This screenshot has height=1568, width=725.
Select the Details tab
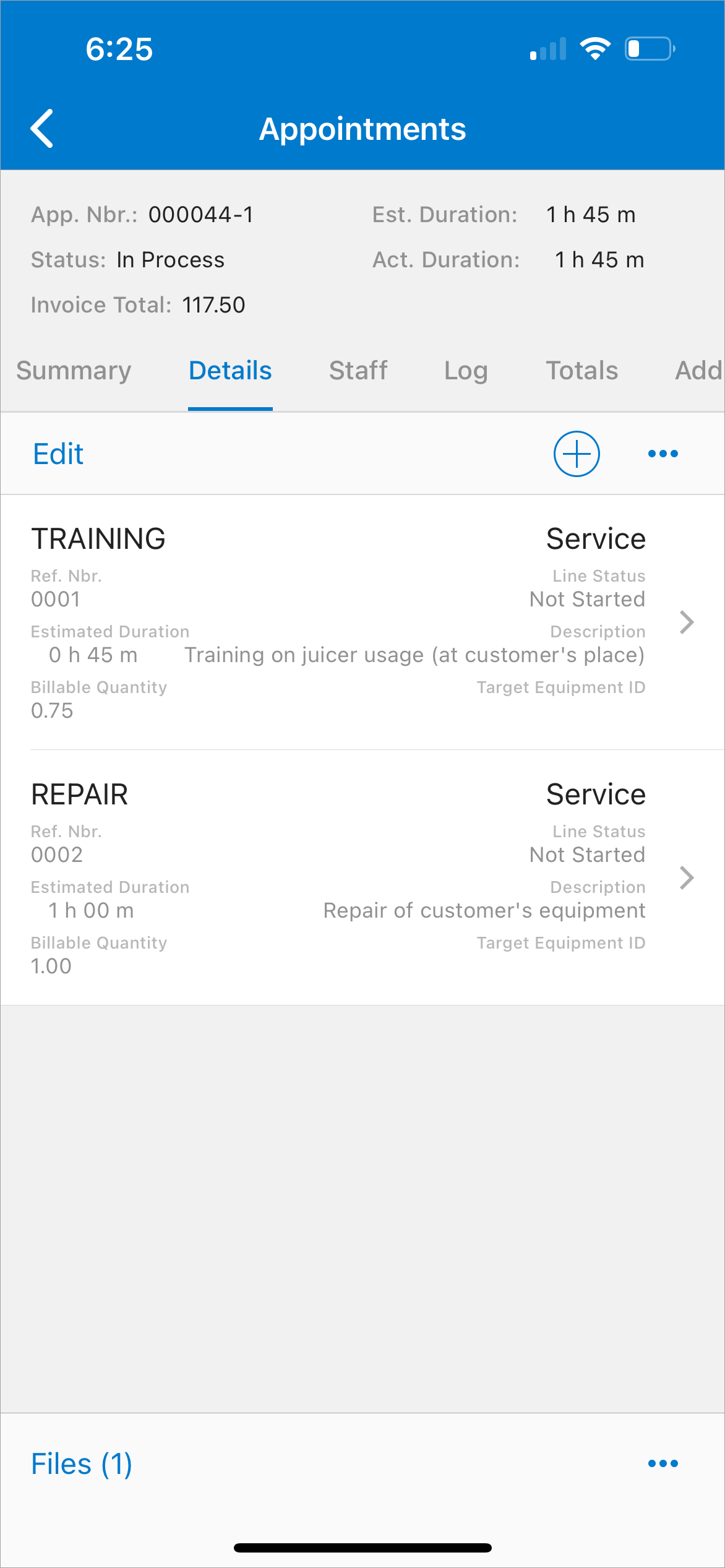[230, 371]
